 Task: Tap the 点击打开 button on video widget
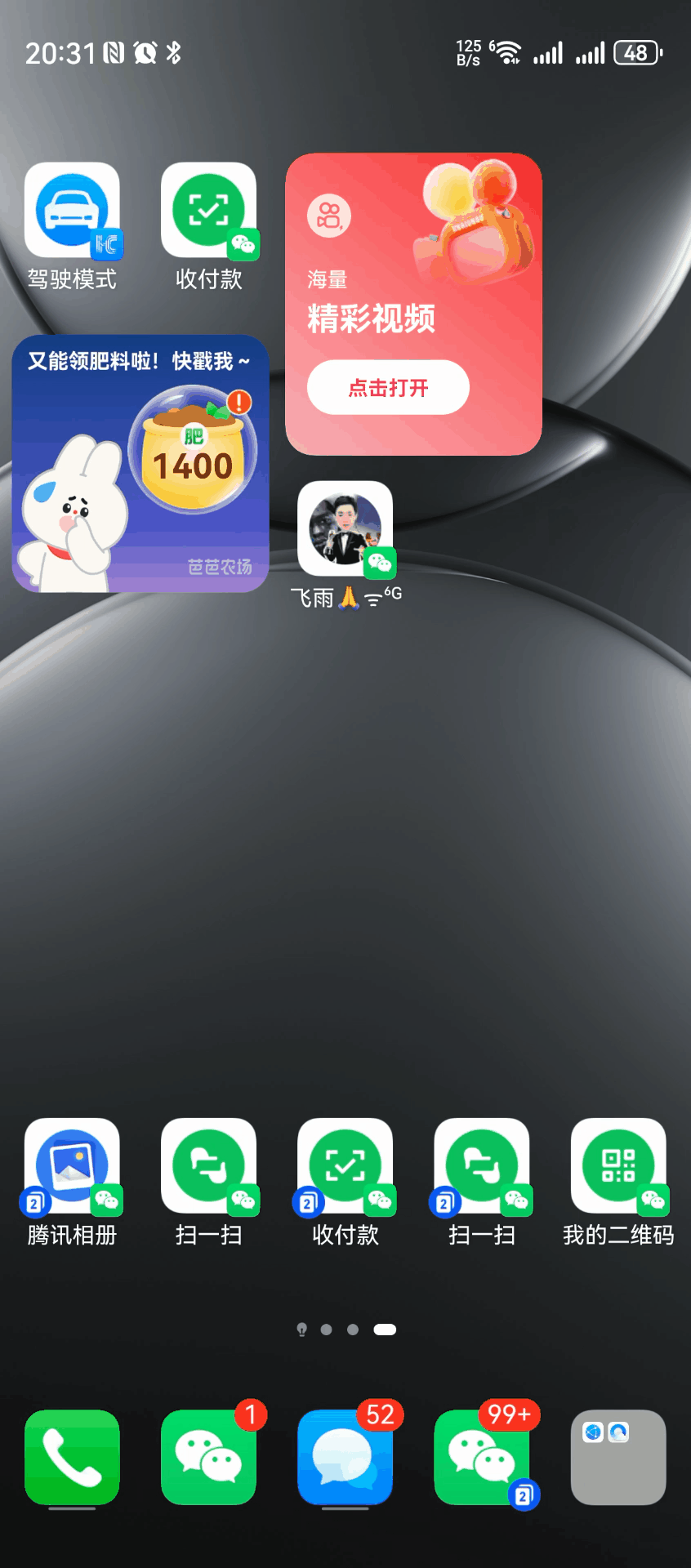click(x=388, y=387)
